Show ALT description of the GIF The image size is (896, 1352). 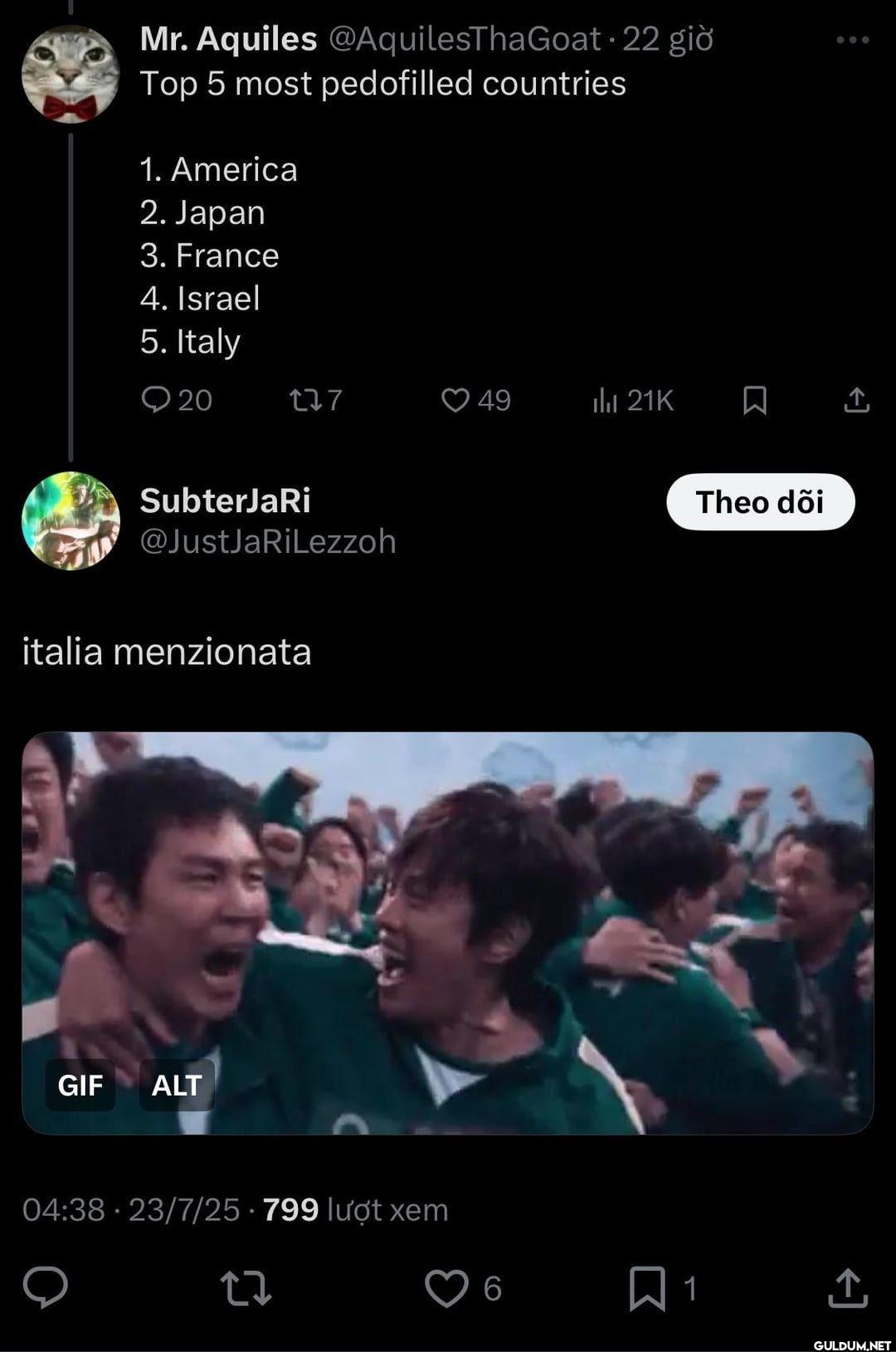tap(176, 1085)
